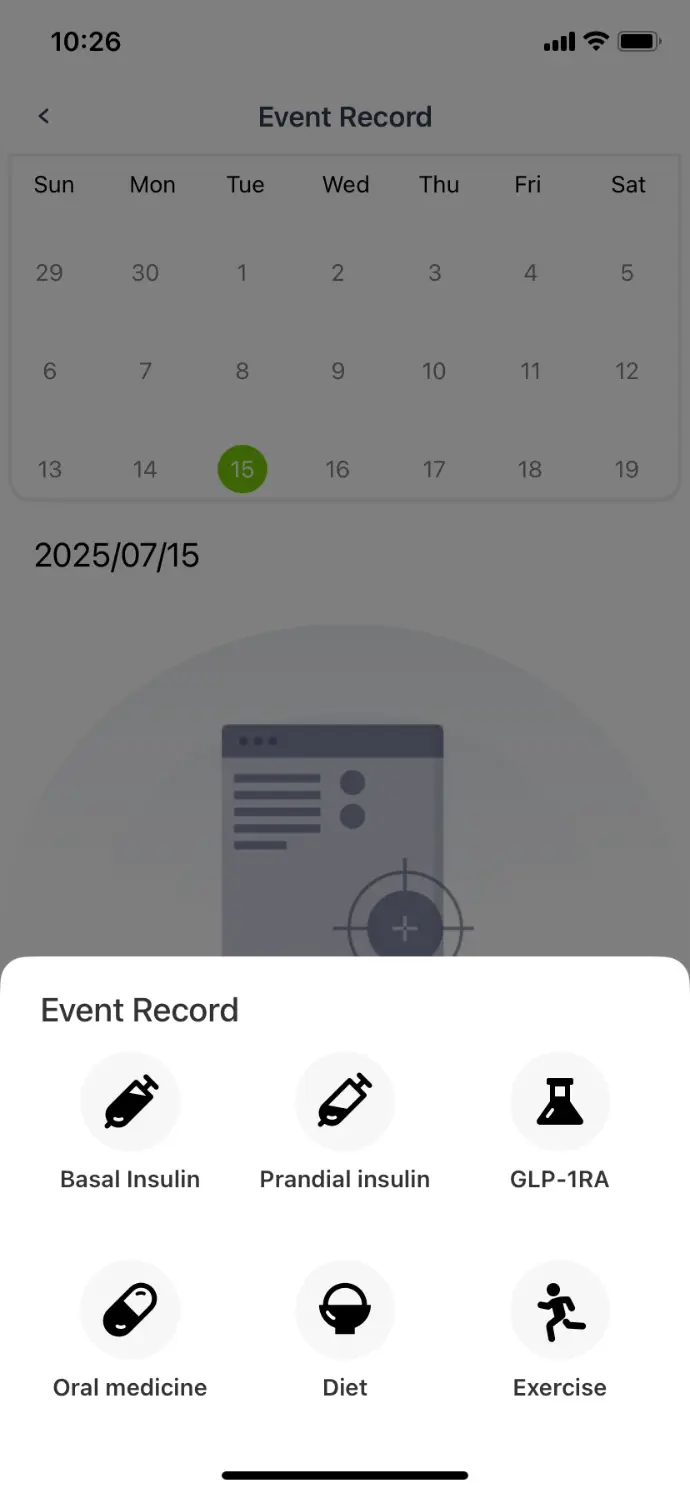The image size is (690, 1493).
Task: Select the Basal Insulin event
Action: [x=130, y=1103]
